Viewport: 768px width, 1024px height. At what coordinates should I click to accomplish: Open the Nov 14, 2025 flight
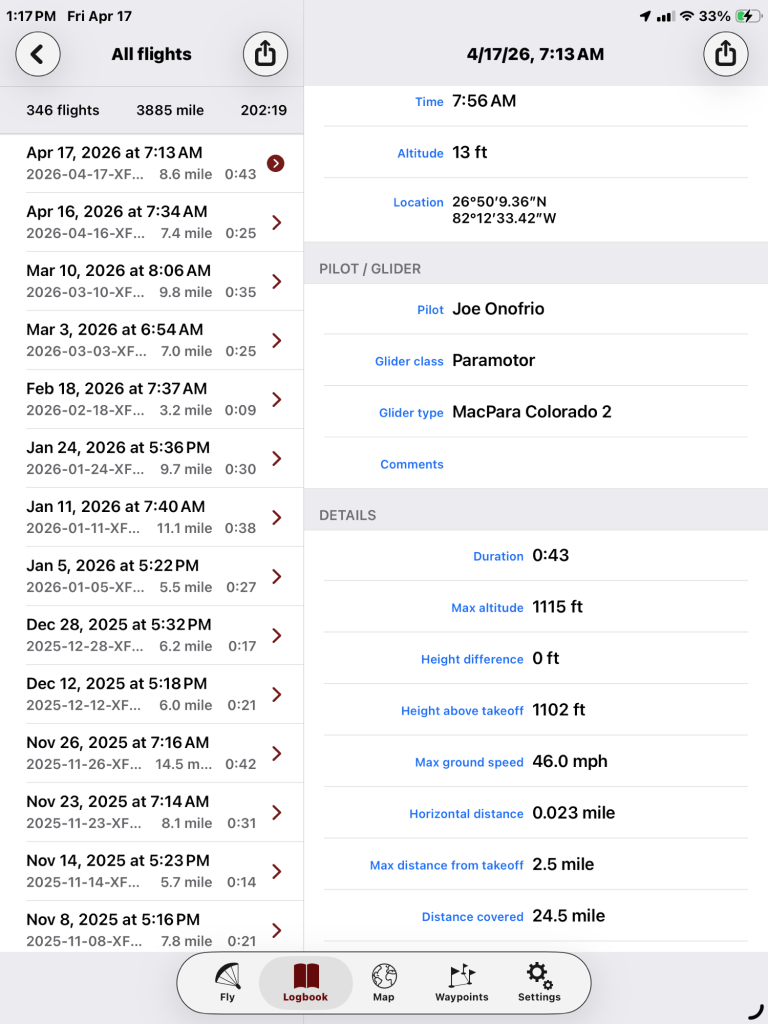(x=152, y=871)
